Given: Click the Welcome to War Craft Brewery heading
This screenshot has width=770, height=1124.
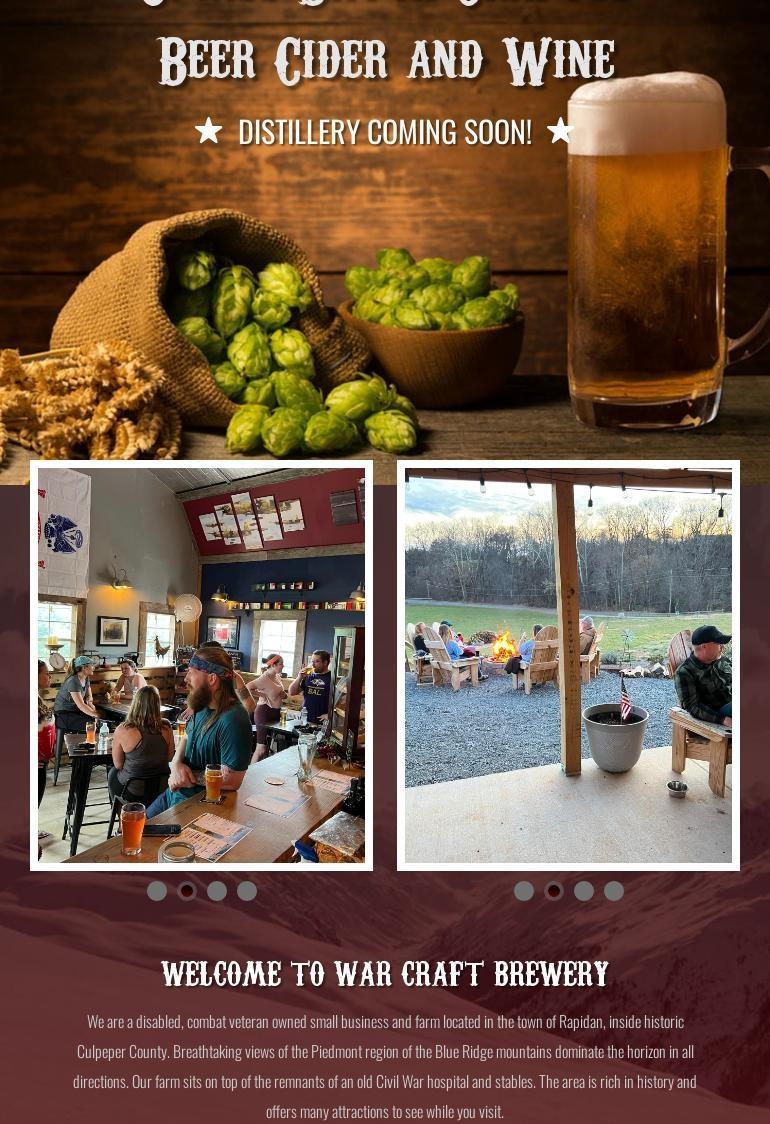Looking at the screenshot, I should (x=385, y=972).
